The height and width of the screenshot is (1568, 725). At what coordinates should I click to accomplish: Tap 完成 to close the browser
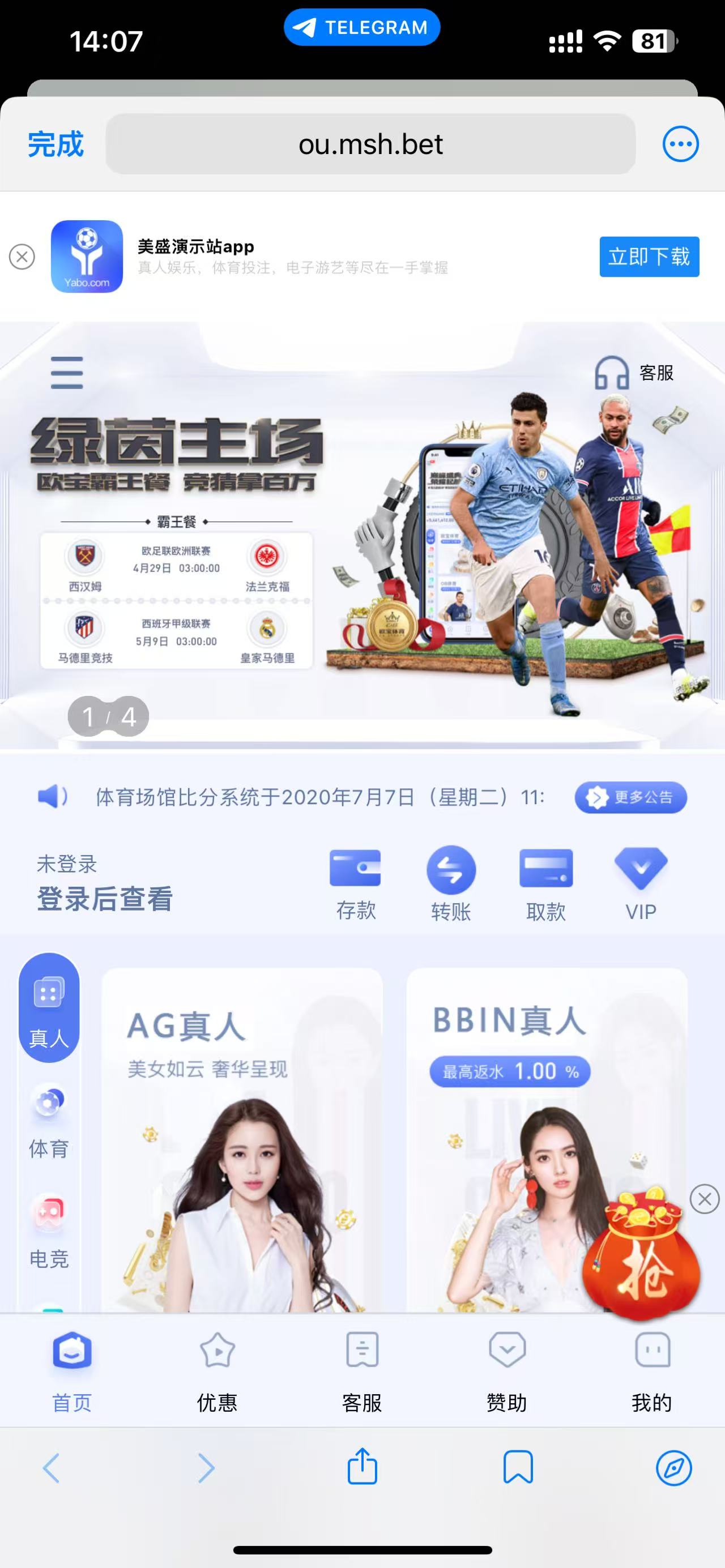click(x=56, y=144)
